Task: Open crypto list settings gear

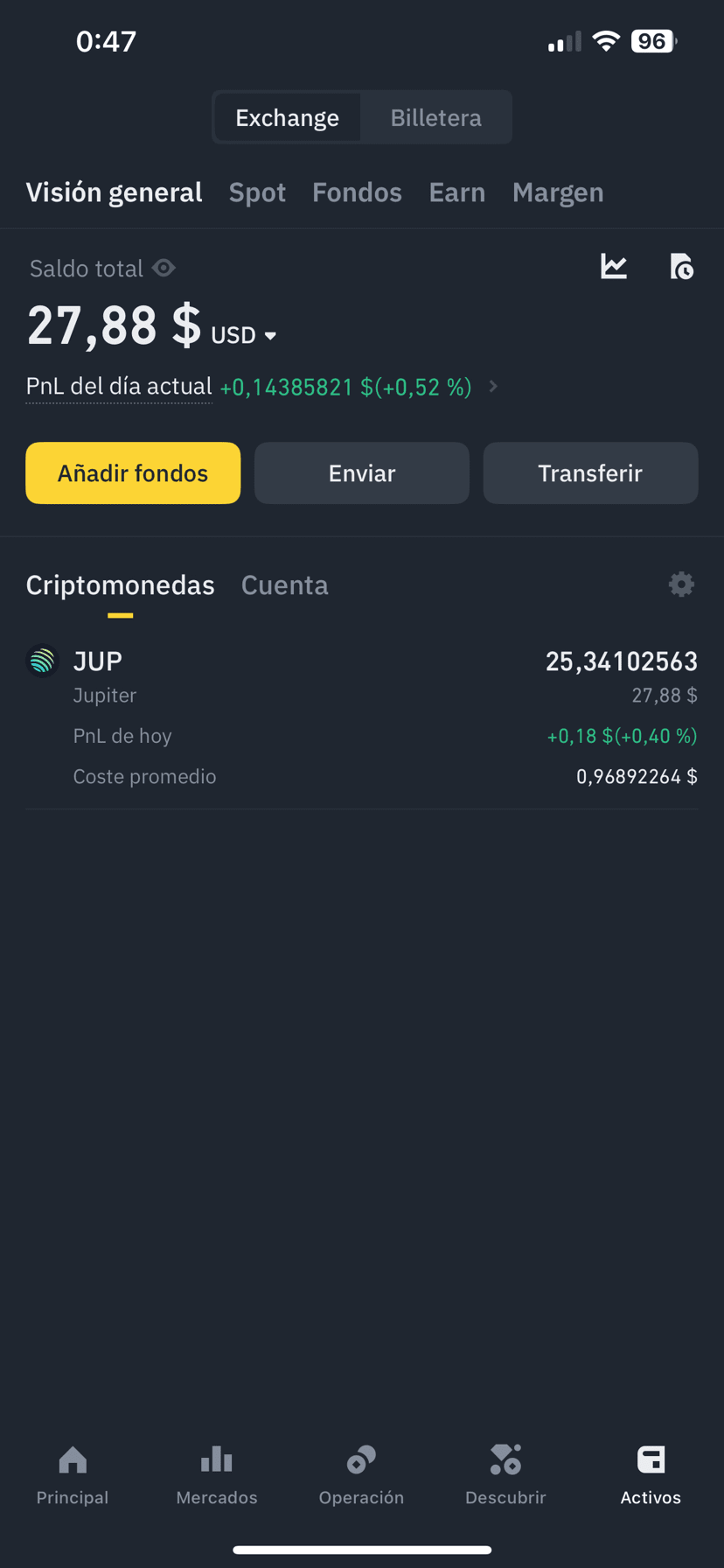Action: click(681, 584)
